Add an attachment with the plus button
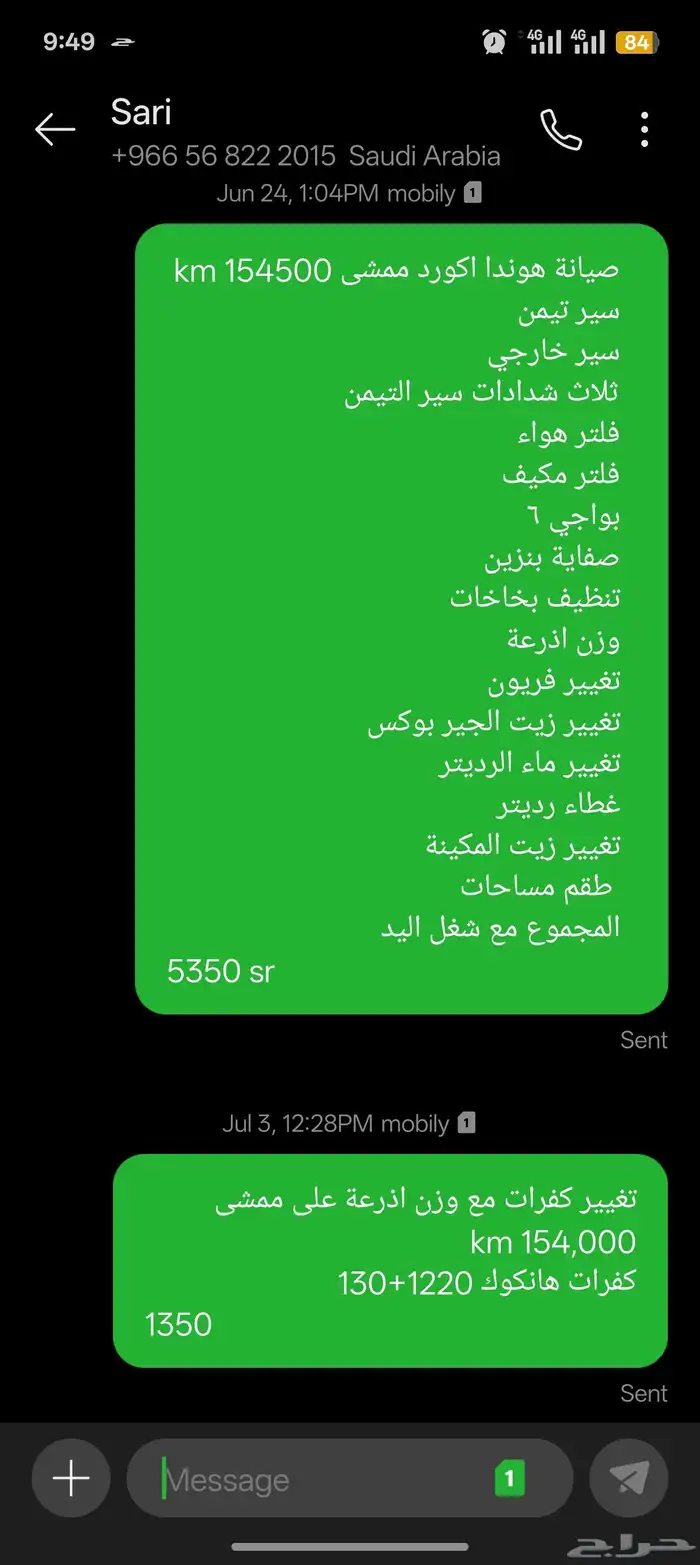Viewport: 700px width, 1565px height. pos(71,1479)
